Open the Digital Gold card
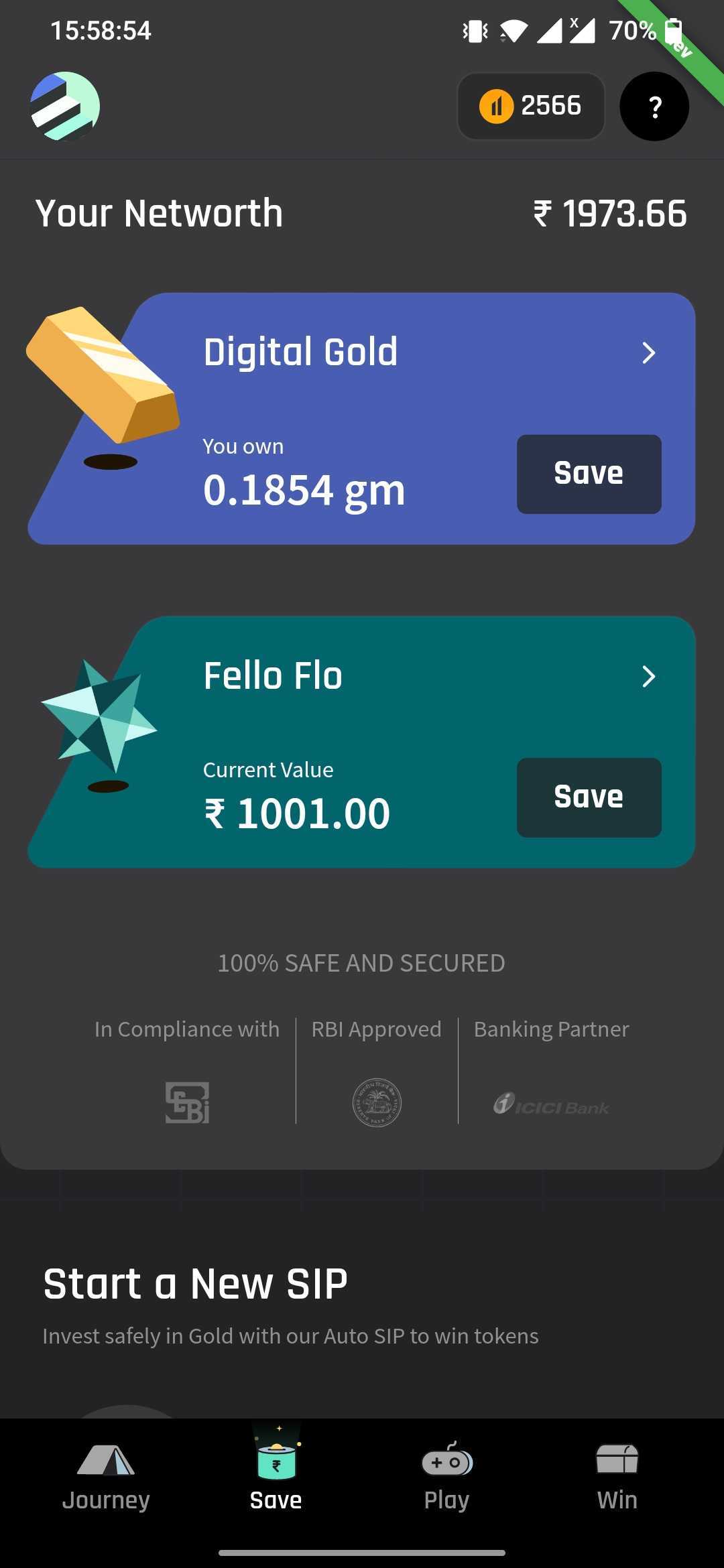The height and width of the screenshot is (1568, 724). coord(362,418)
